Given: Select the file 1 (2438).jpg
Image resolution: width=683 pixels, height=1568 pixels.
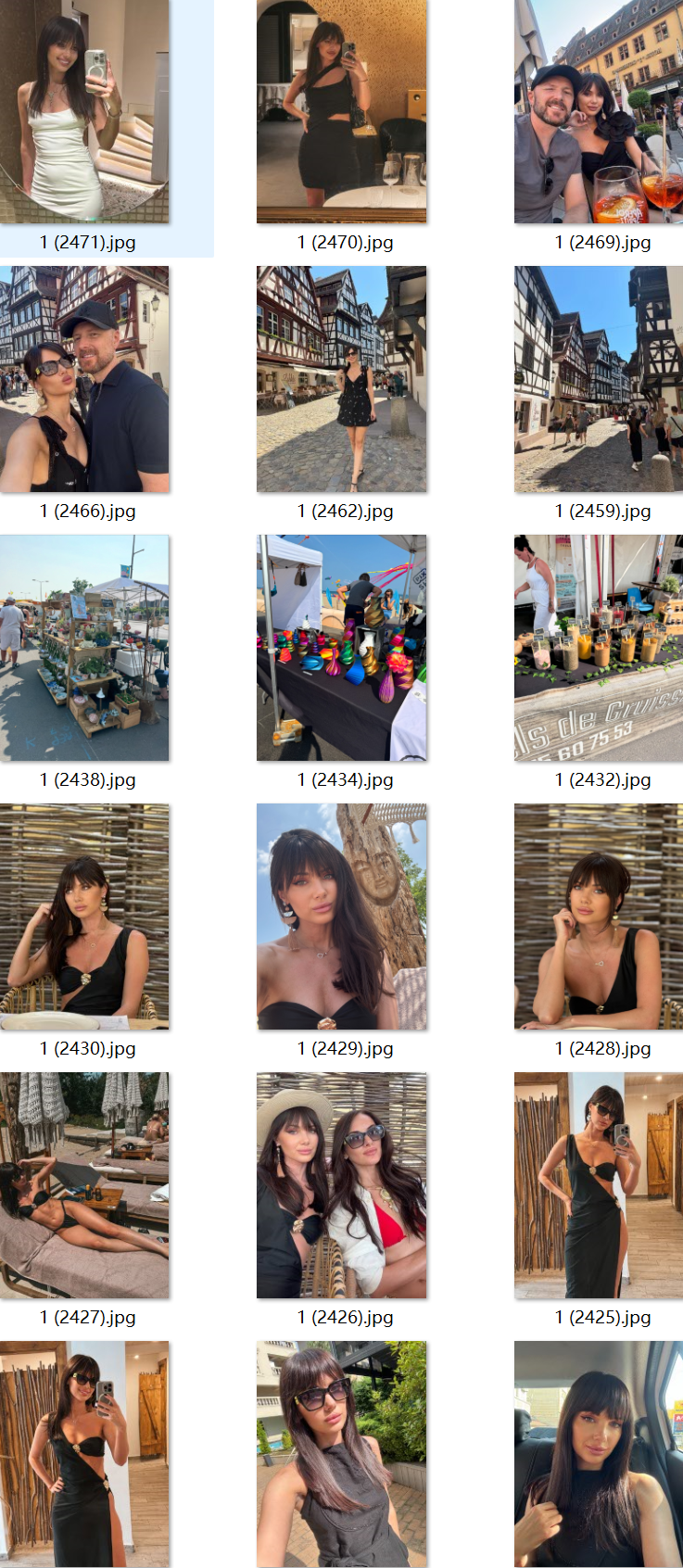Looking at the screenshot, I should click(x=84, y=648).
